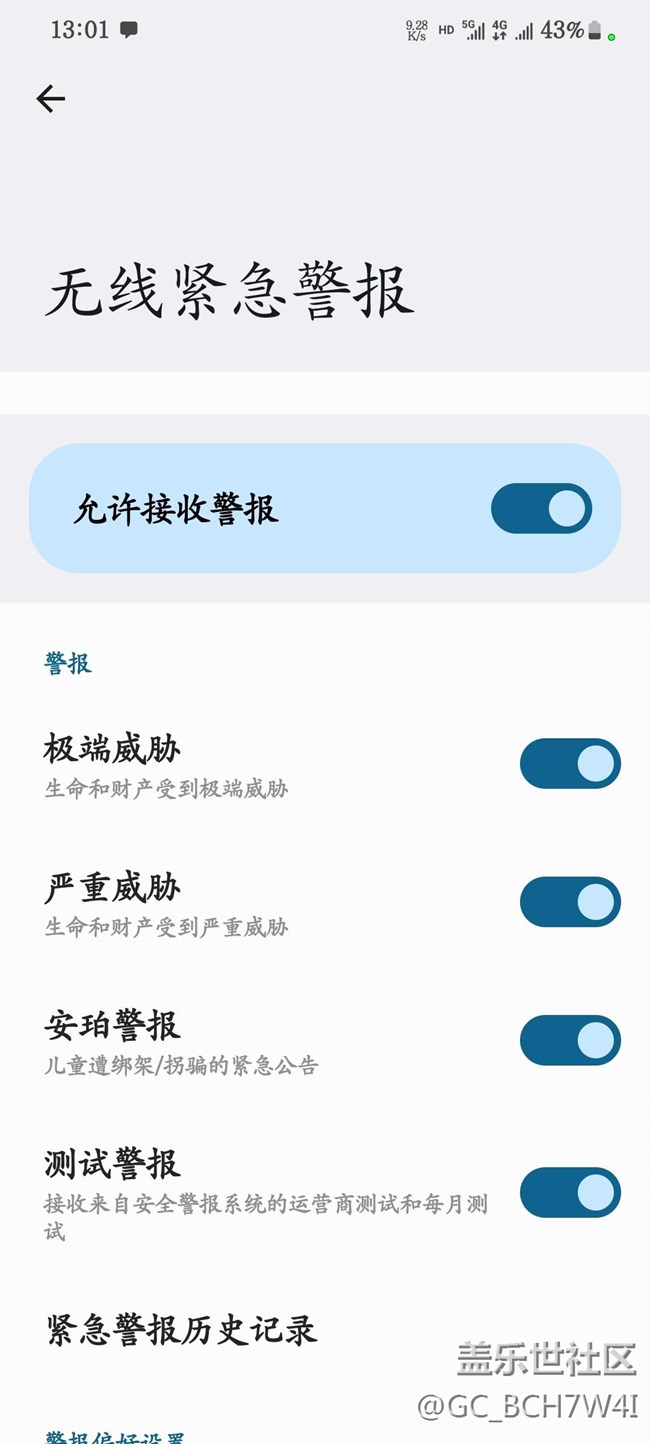Turn off 允许接收警报 switch
Image resolution: width=650 pixels, height=1444 pixels.
coord(541,509)
